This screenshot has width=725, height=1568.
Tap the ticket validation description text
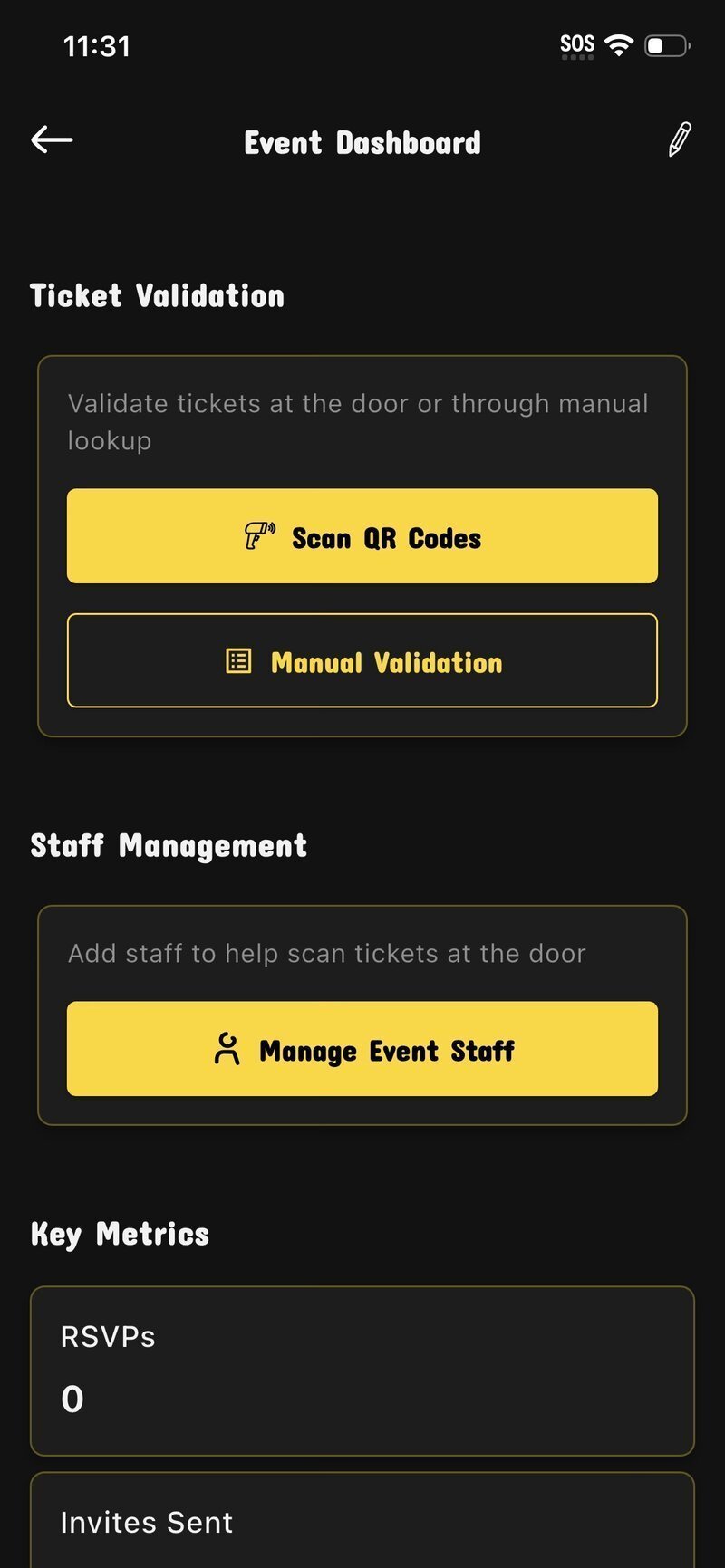click(x=357, y=421)
